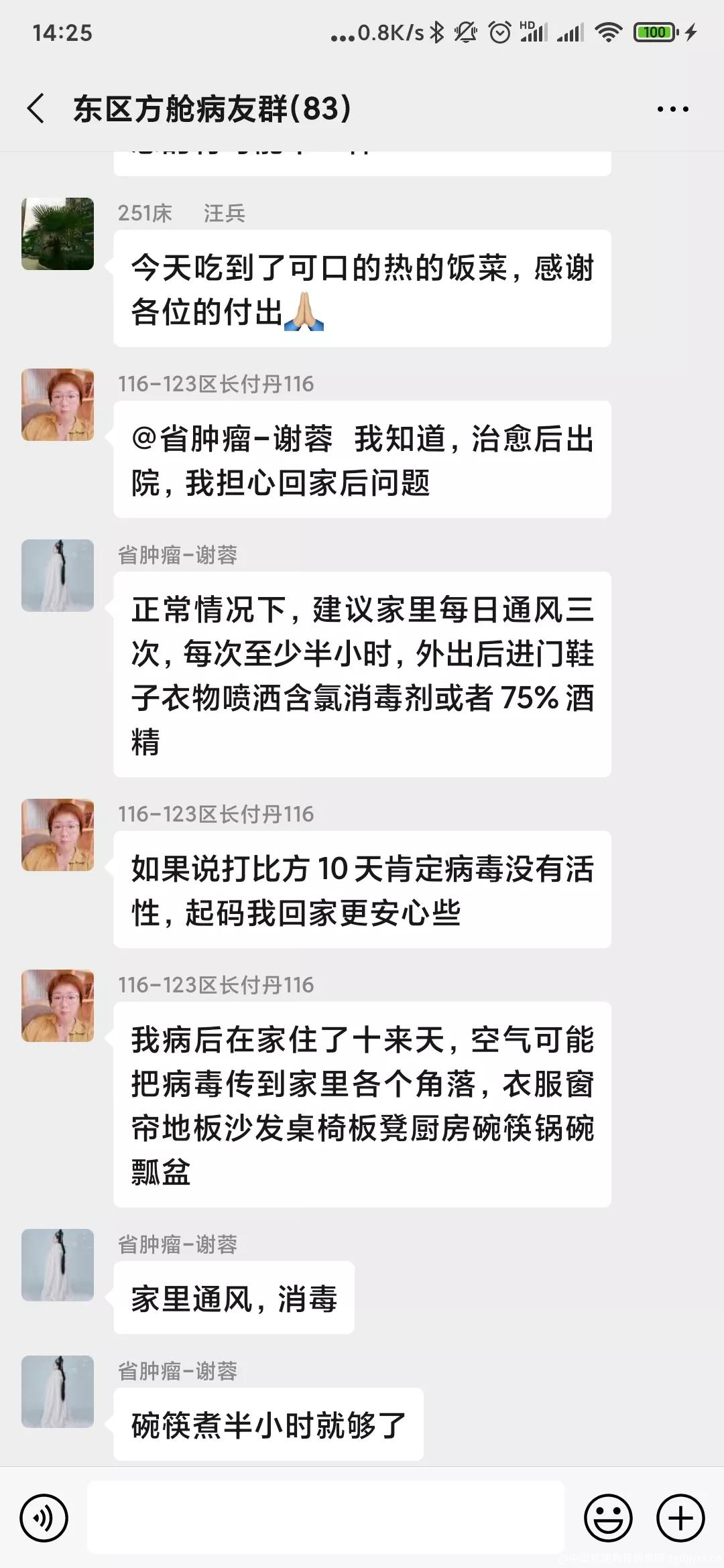Tap 付丹's avatar next to 如果说打比方 message
724x1568 pixels.
[x=58, y=835]
